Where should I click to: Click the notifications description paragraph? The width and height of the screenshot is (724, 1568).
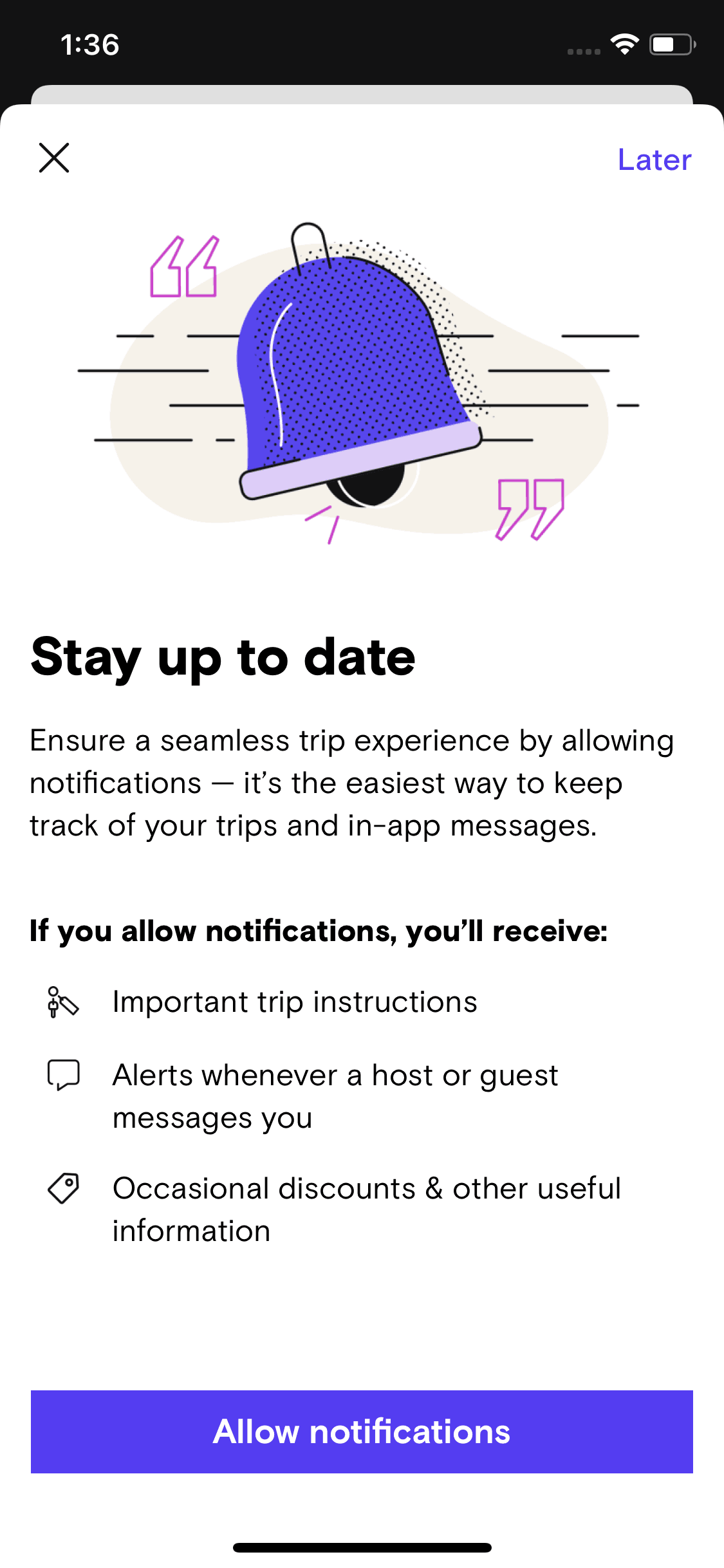pyautogui.click(x=353, y=782)
